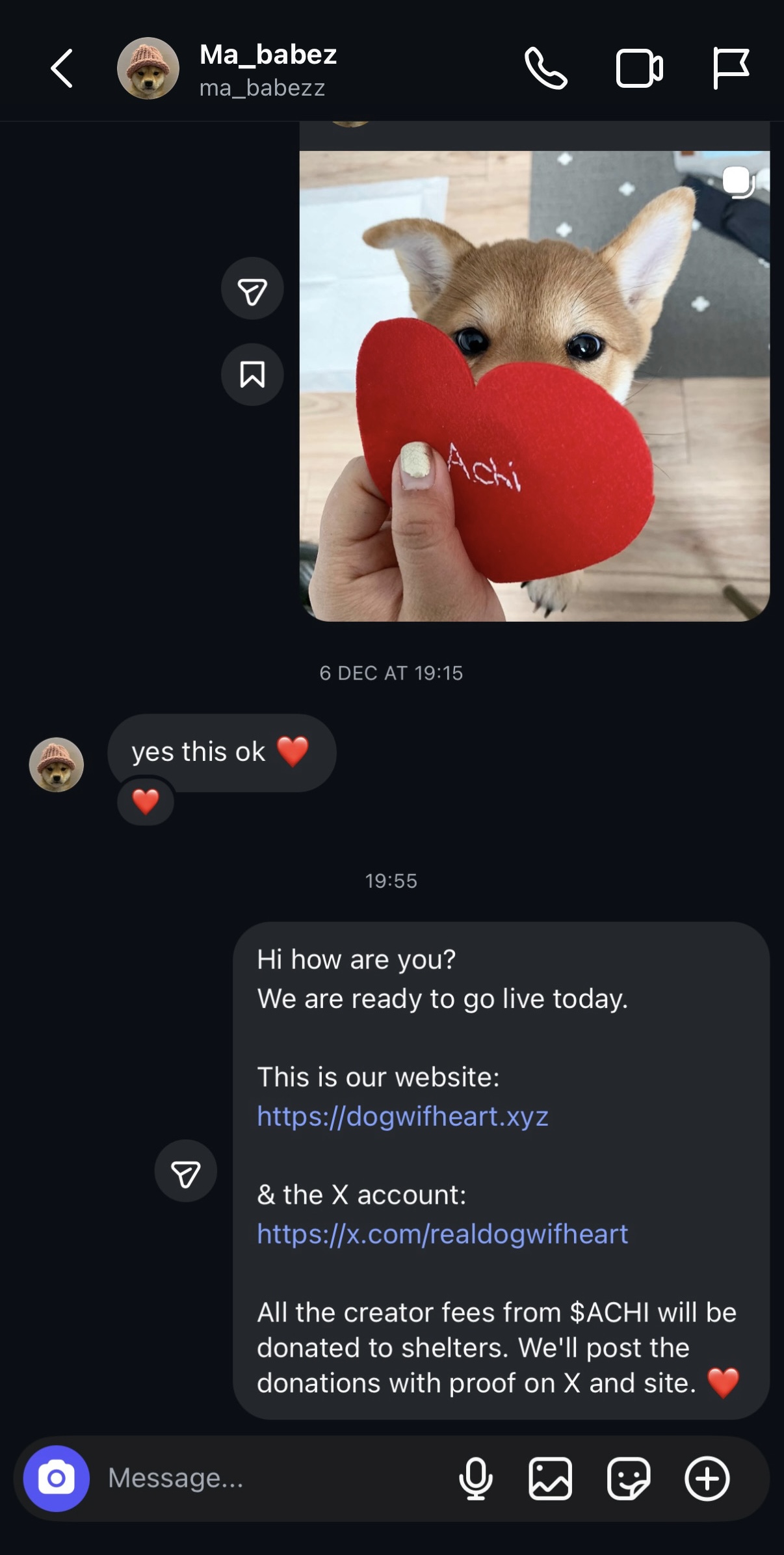Tap Ma_babez avatar beside "yes this ok"

pos(57,765)
